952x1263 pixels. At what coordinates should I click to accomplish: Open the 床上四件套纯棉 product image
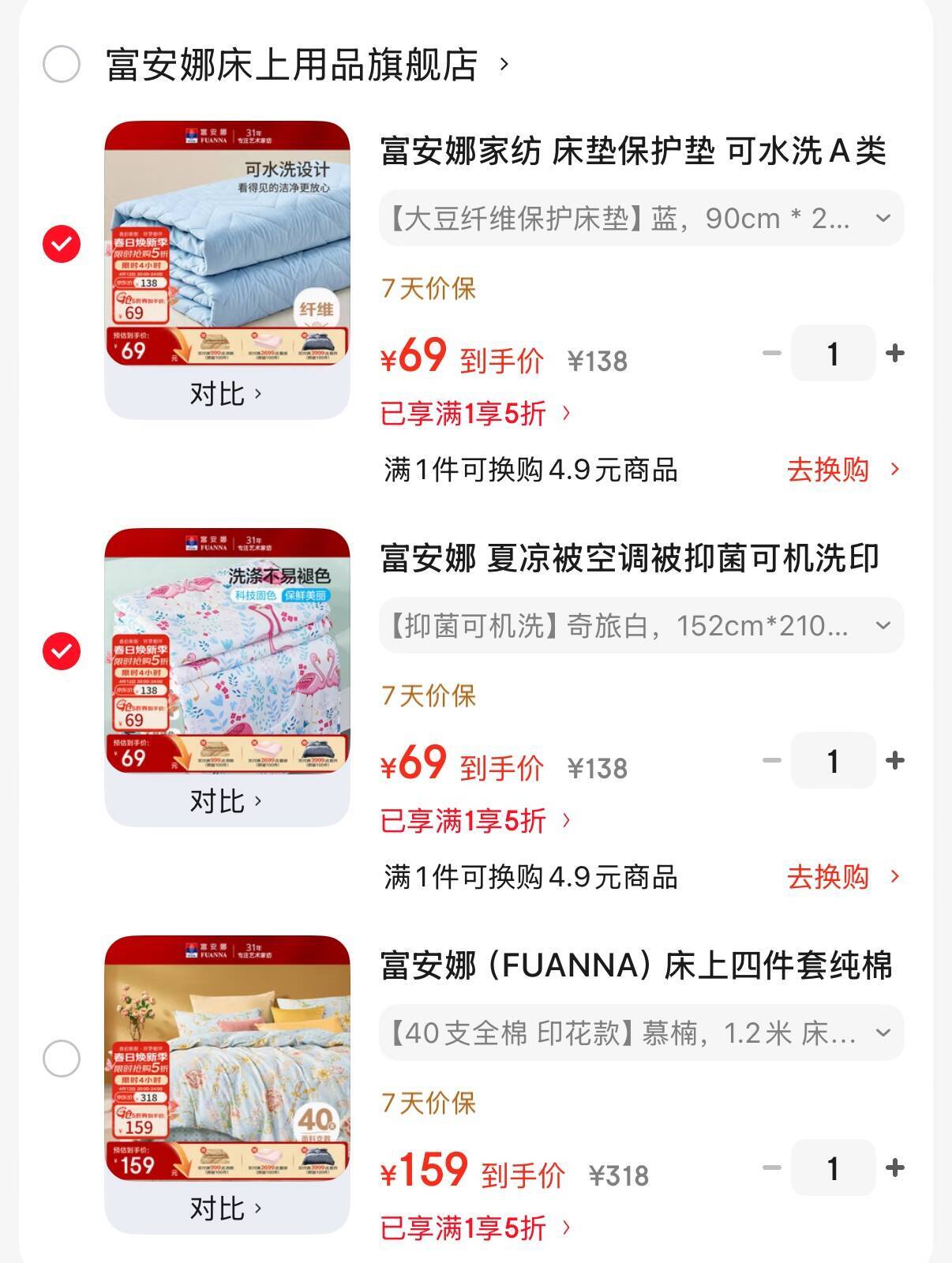[227, 1058]
